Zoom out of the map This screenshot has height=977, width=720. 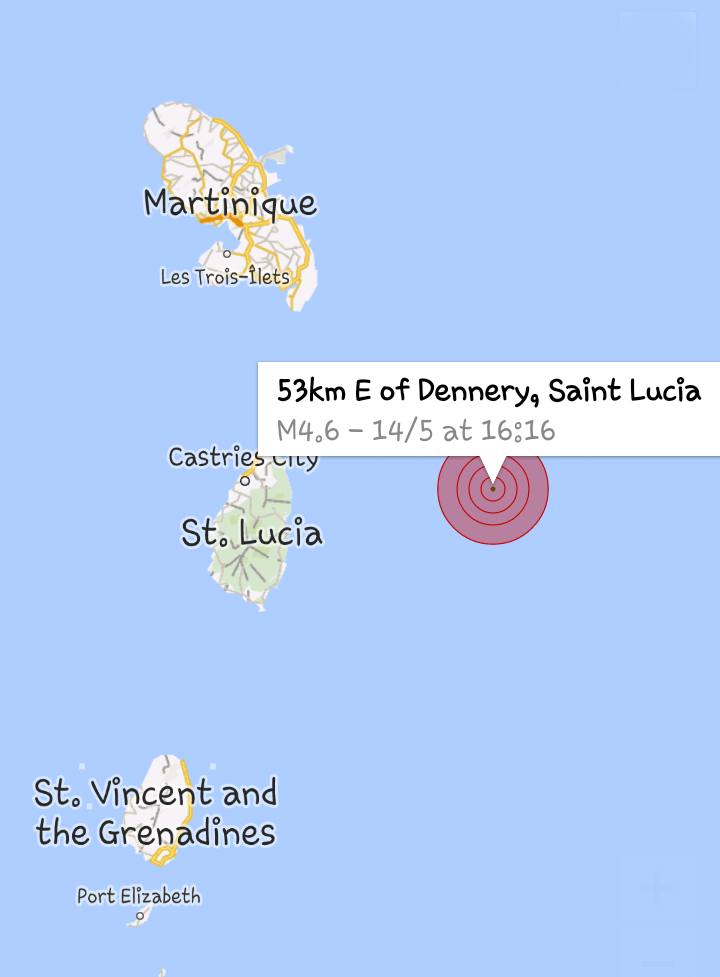point(657,963)
